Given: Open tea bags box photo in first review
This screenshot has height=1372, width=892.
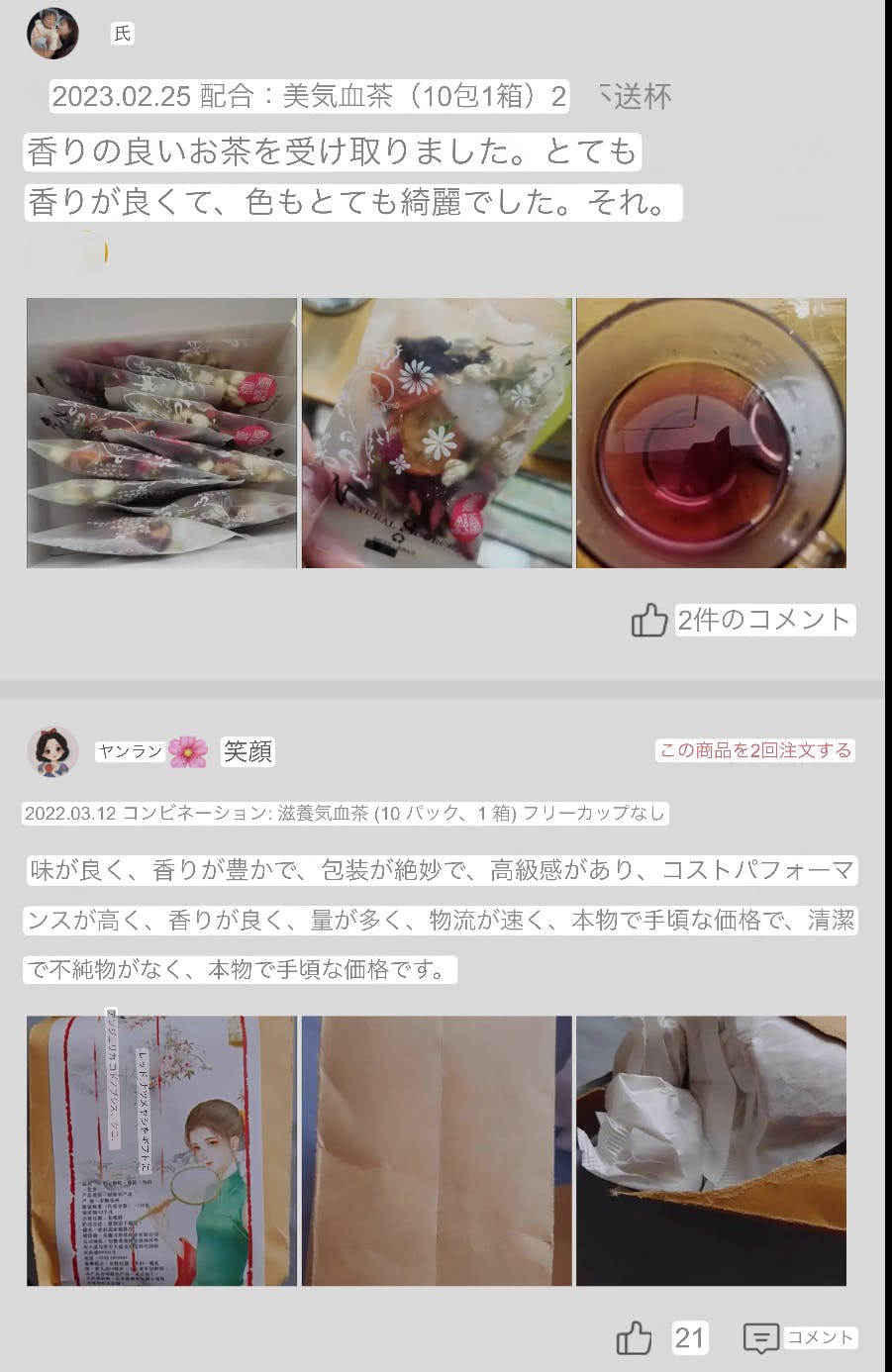Looking at the screenshot, I should pyautogui.click(x=161, y=433).
